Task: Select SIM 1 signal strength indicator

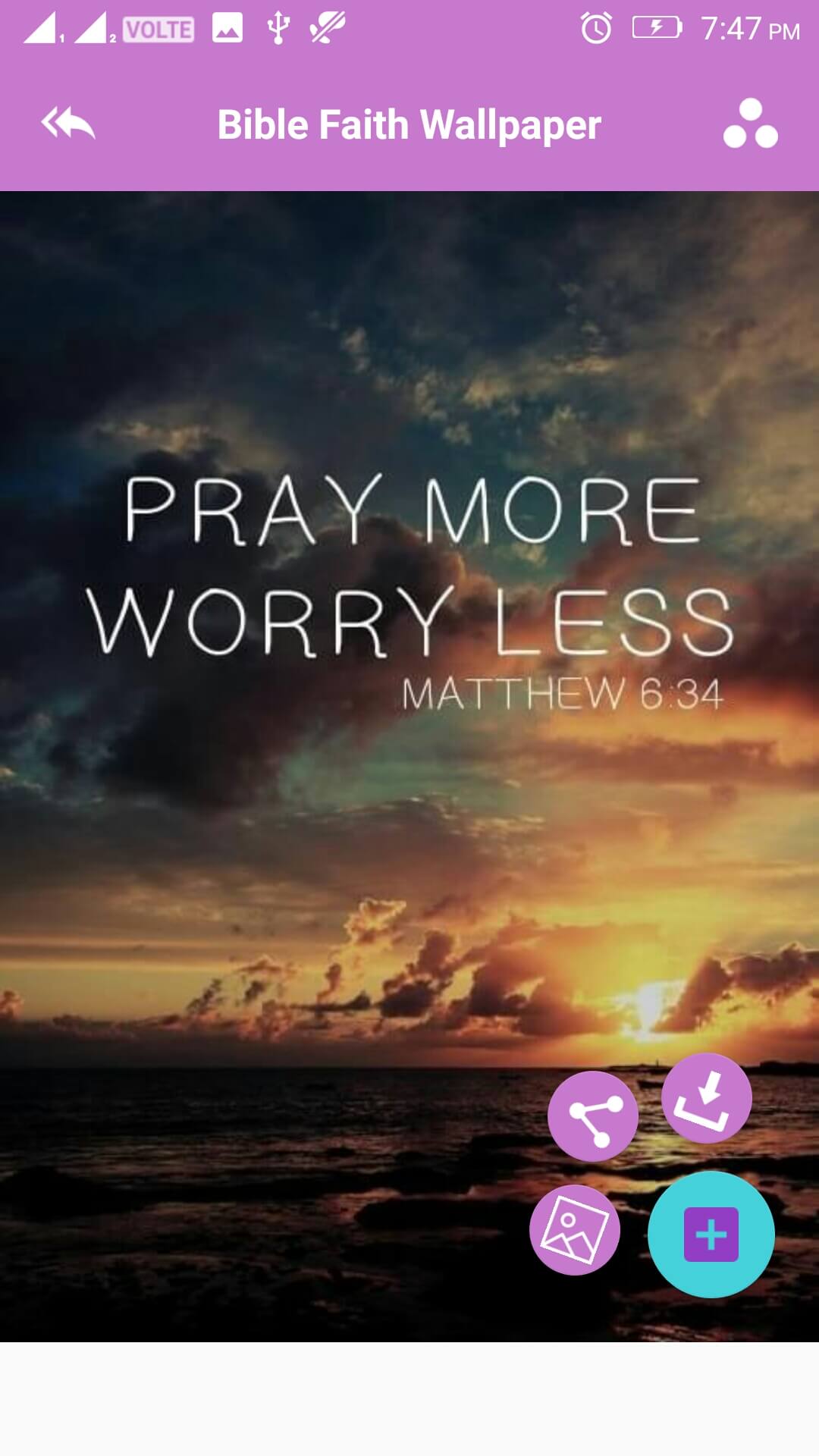Action: [44, 30]
